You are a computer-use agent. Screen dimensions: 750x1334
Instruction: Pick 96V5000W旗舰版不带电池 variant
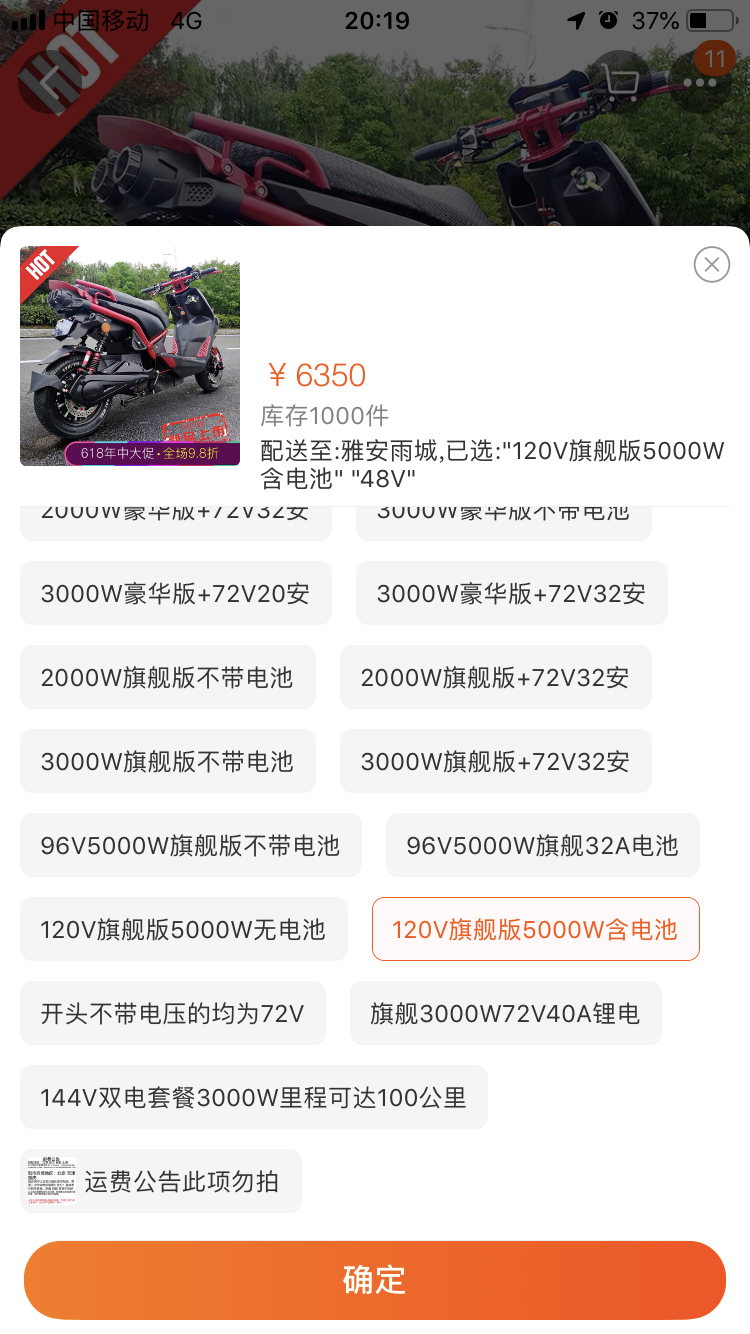pos(190,846)
